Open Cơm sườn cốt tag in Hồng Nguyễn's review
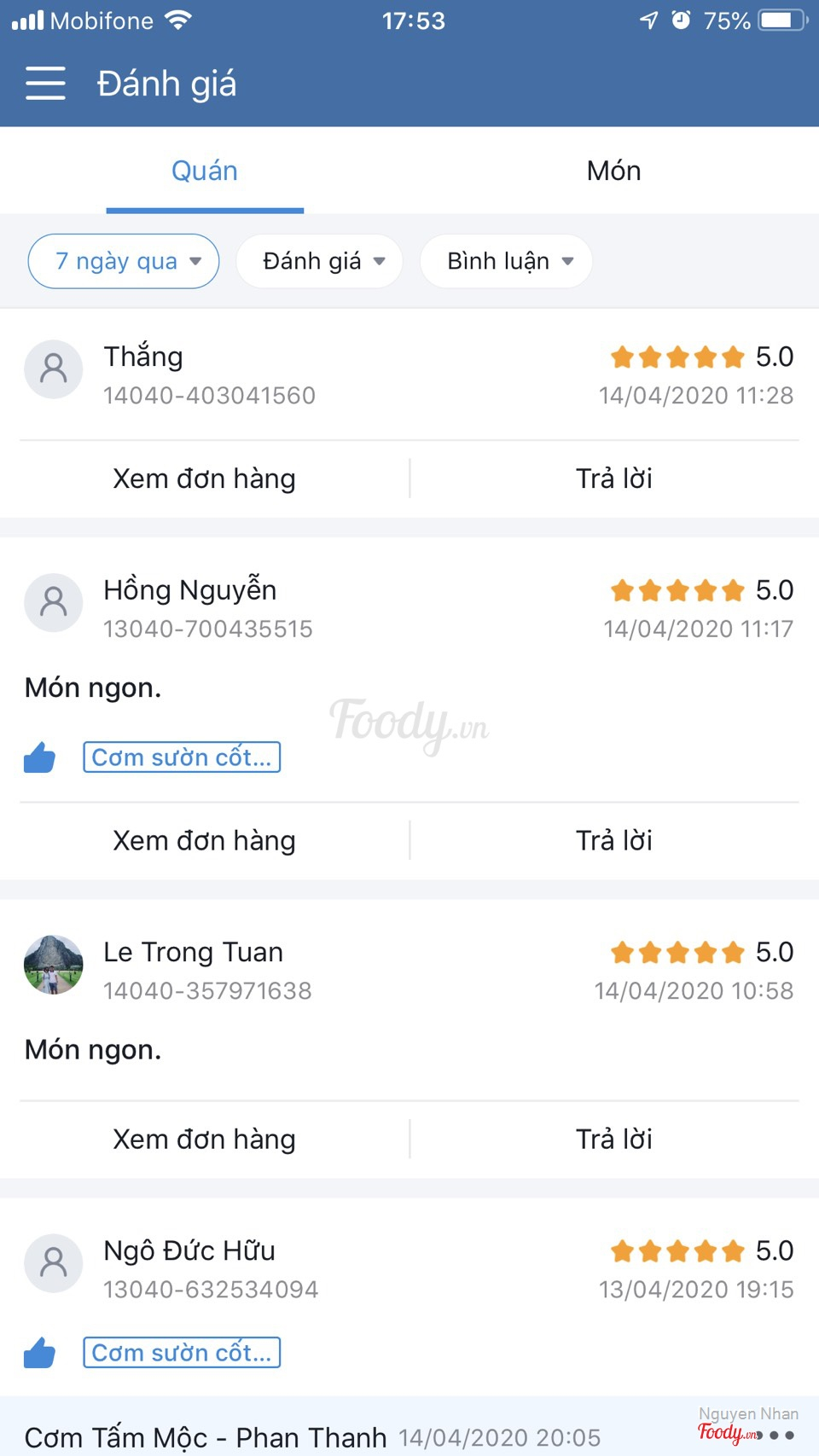819x1456 pixels. click(182, 757)
